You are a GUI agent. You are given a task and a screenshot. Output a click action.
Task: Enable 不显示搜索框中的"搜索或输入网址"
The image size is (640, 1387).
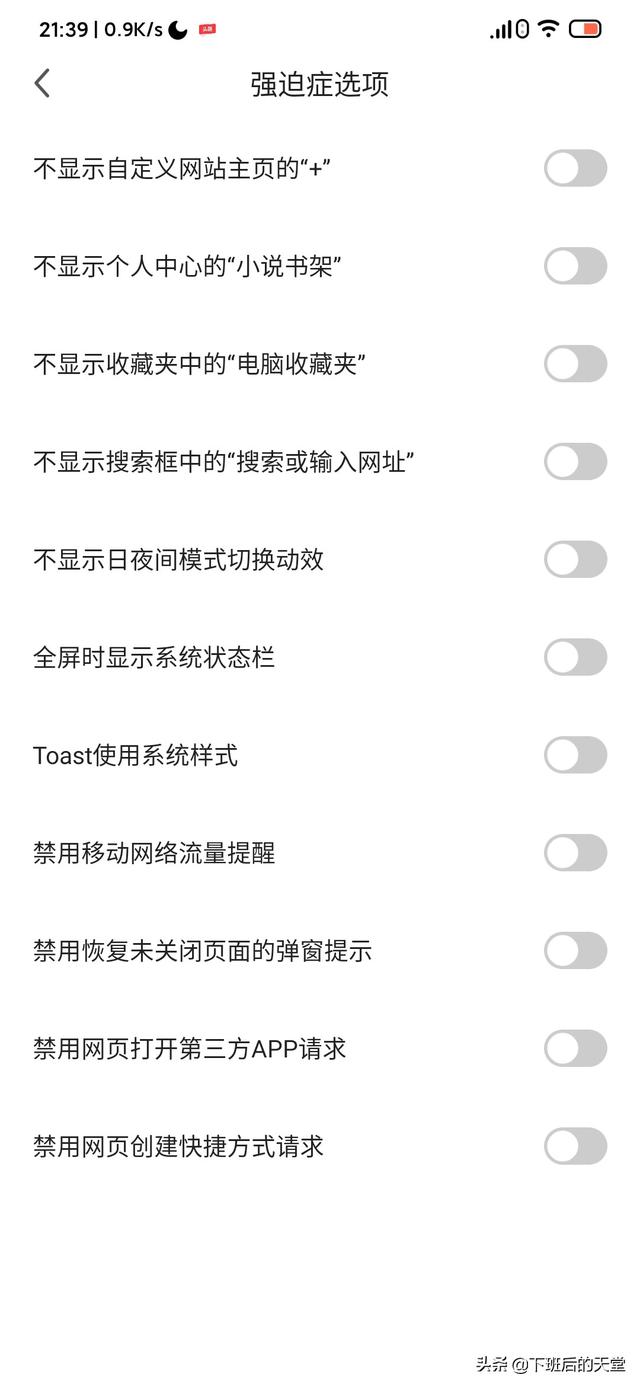click(575, 461)
